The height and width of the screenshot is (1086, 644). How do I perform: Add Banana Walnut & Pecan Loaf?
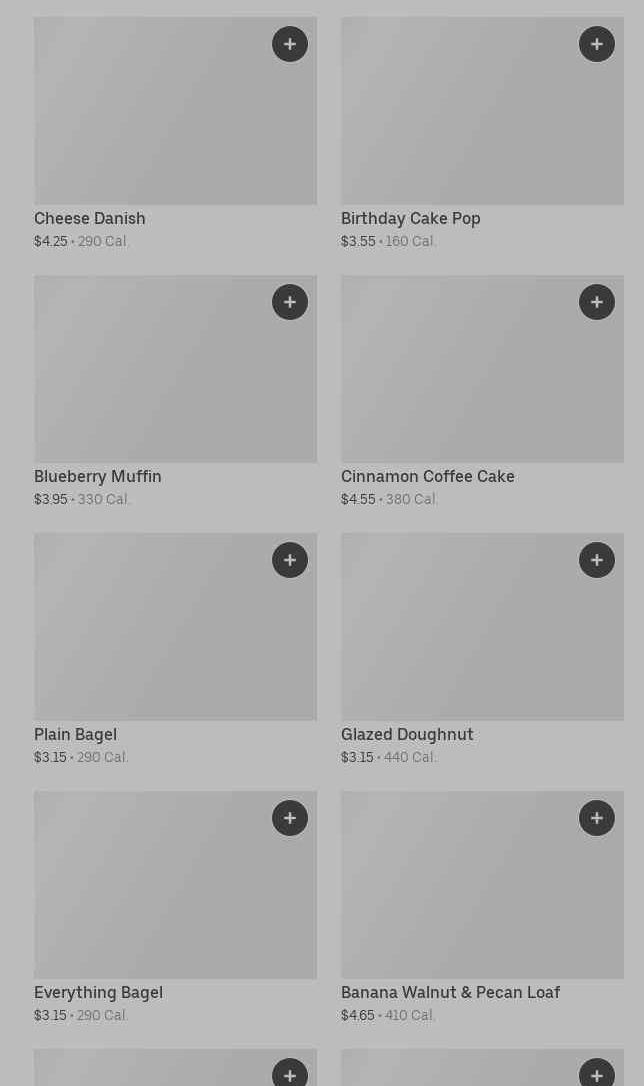point(597,818)
